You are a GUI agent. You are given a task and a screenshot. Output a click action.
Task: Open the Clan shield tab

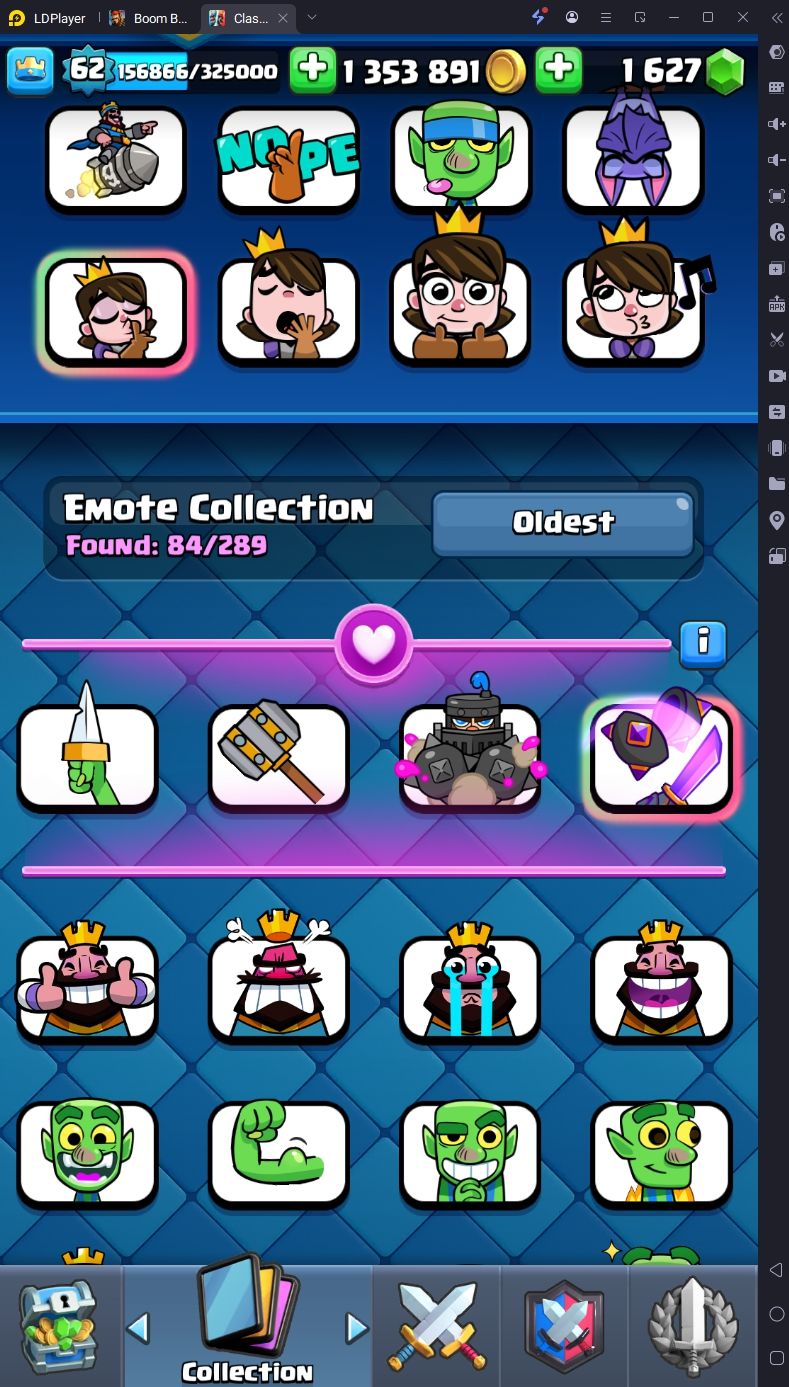[564, 1326]
